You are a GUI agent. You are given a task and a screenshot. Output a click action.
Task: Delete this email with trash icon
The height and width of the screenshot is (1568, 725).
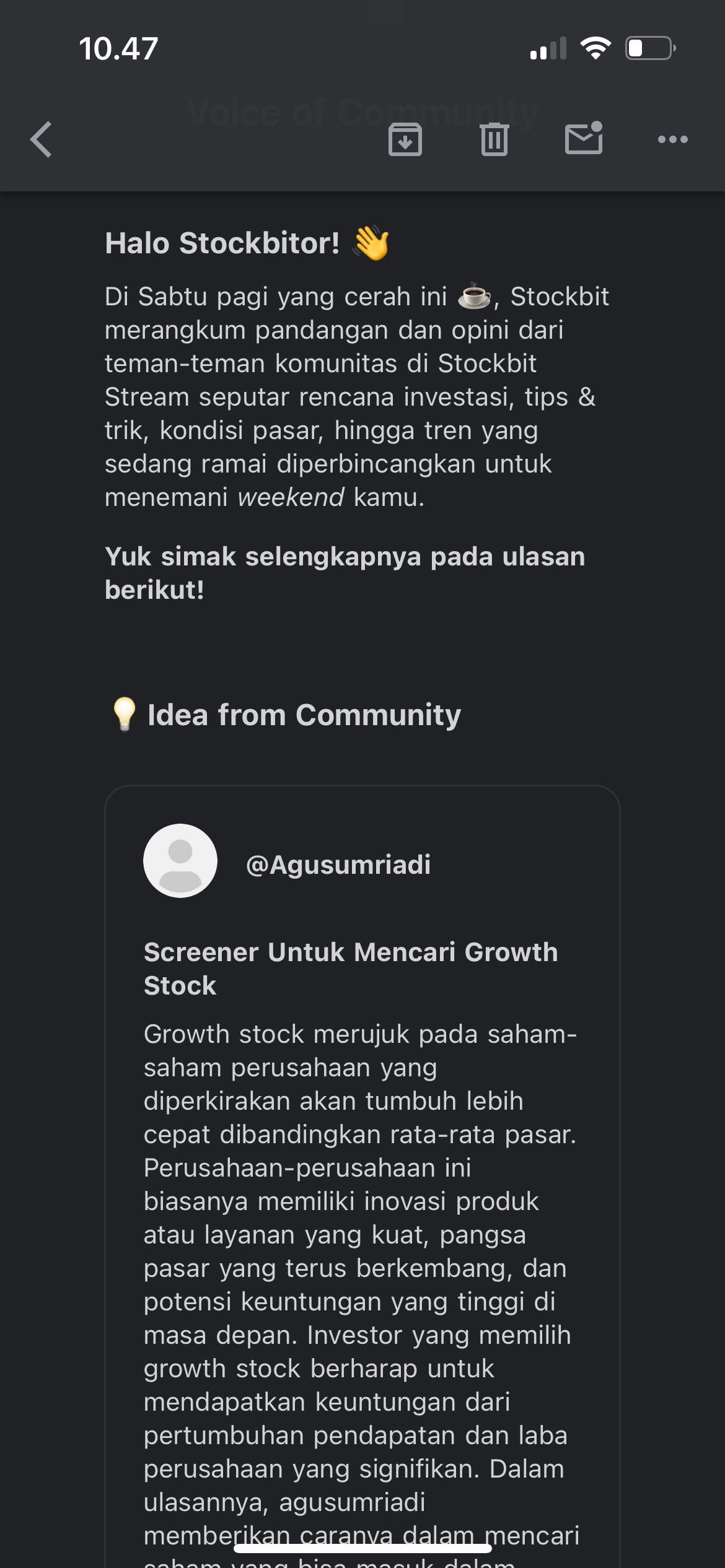(494, 139)
